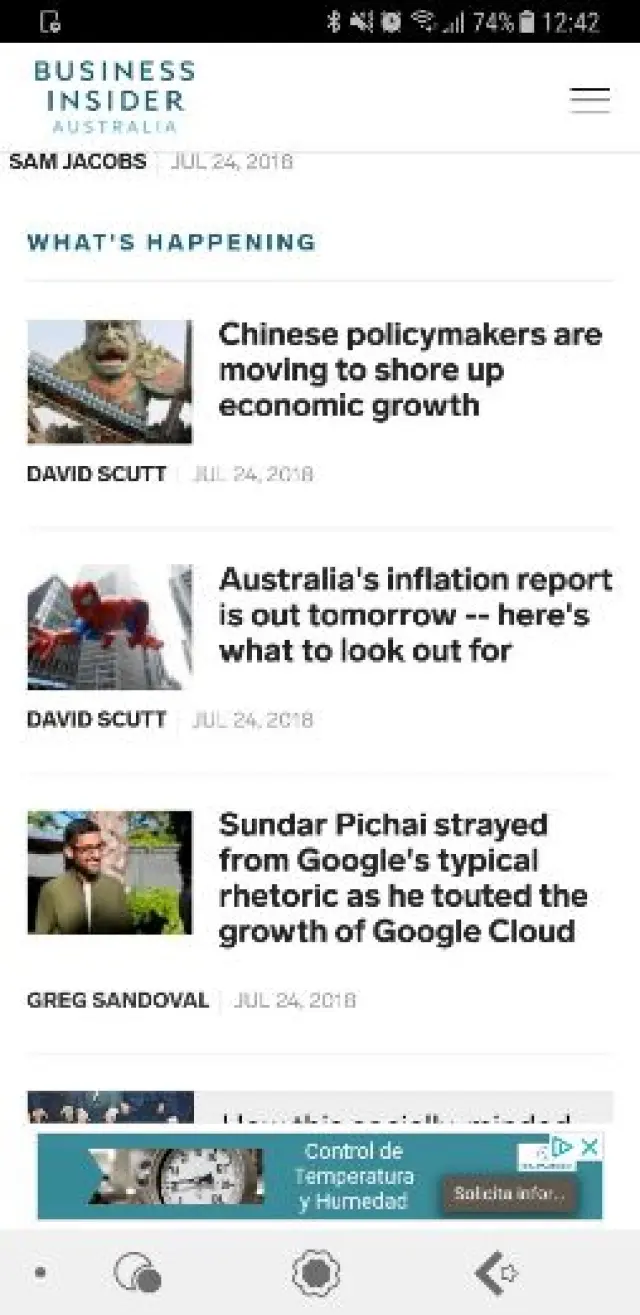
Task: Open the hamburger menu
Action: point(590,100)
